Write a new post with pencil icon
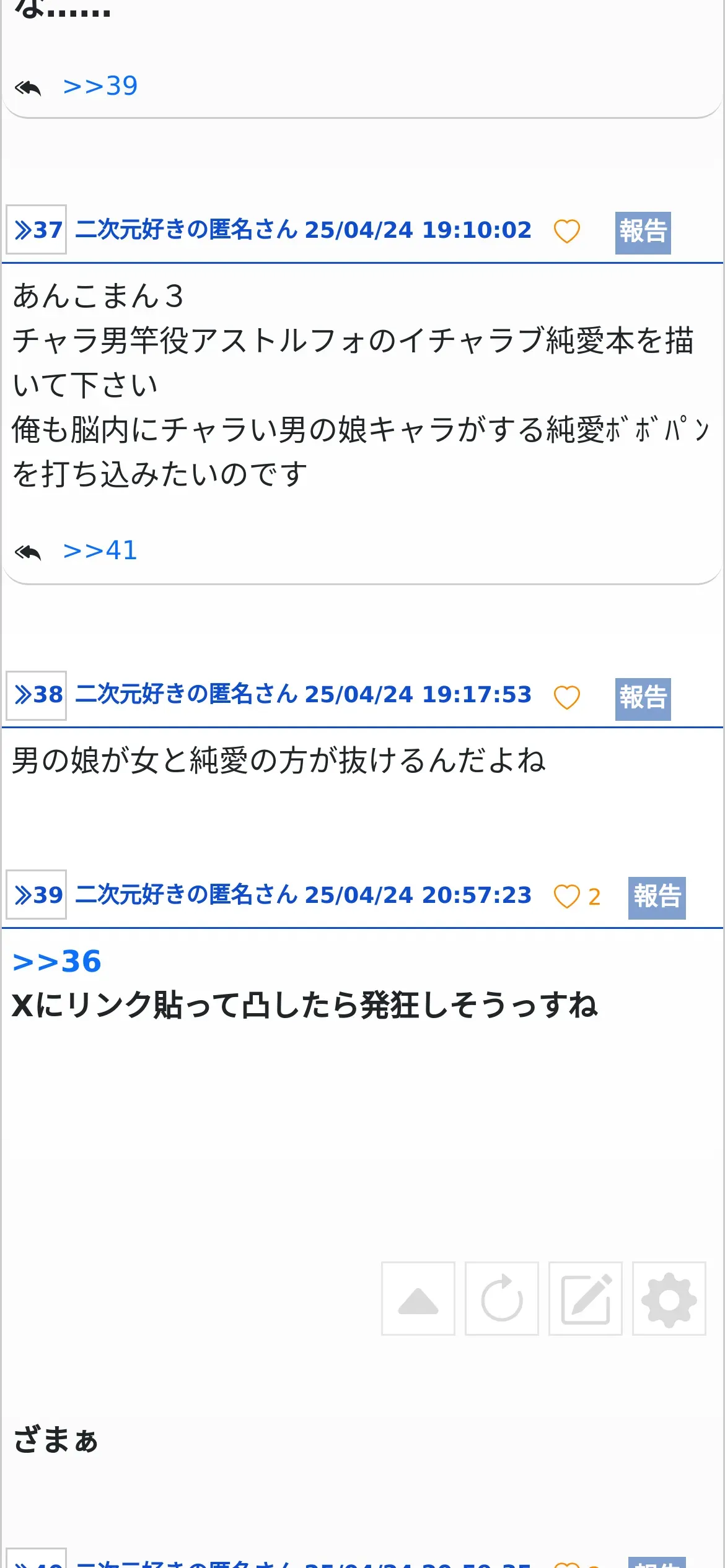The width and height of the screenshot is (725, 1568). tap(586, 1299)
